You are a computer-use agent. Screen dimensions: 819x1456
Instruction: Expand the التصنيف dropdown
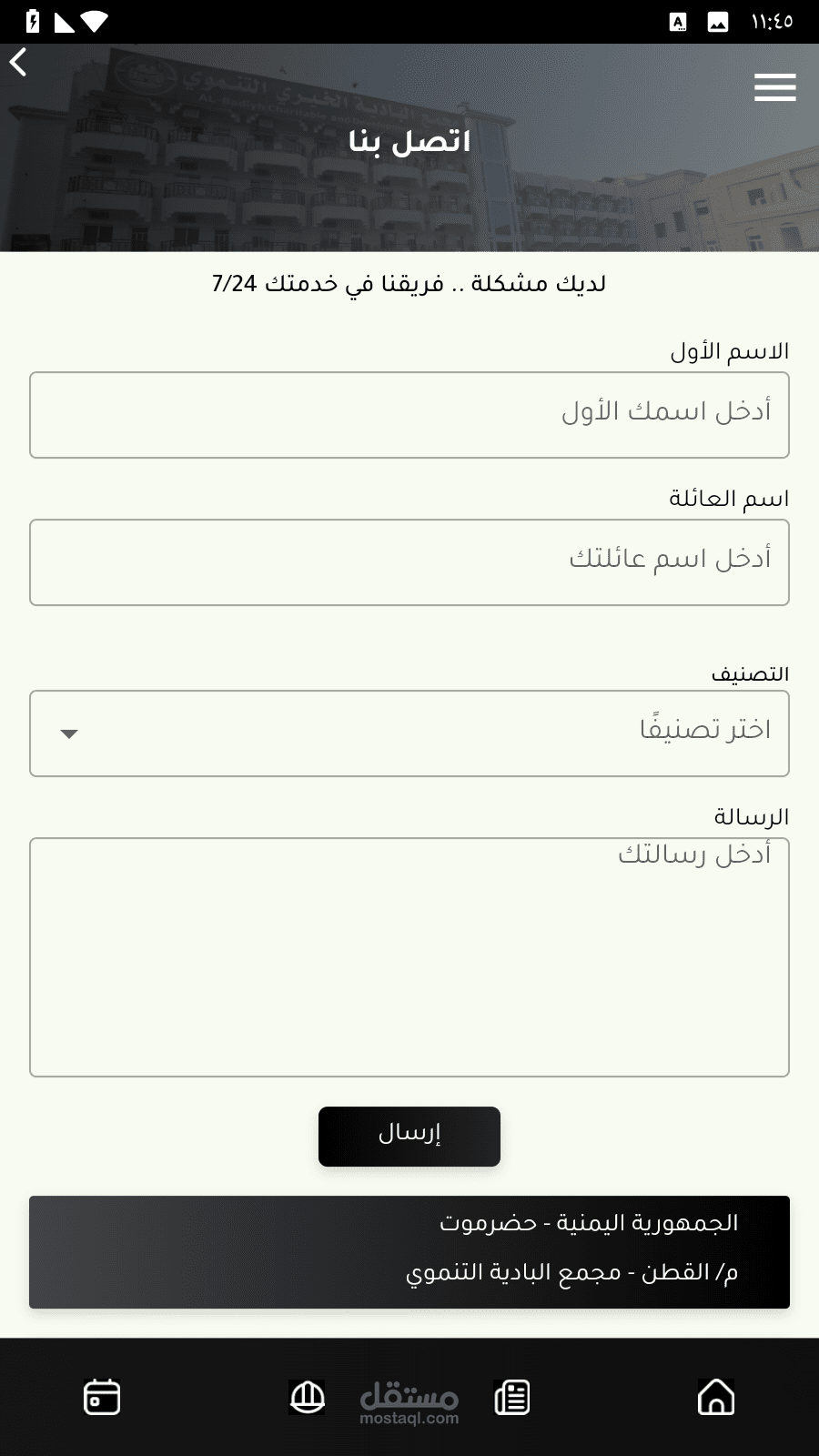(x=409, y=733)
